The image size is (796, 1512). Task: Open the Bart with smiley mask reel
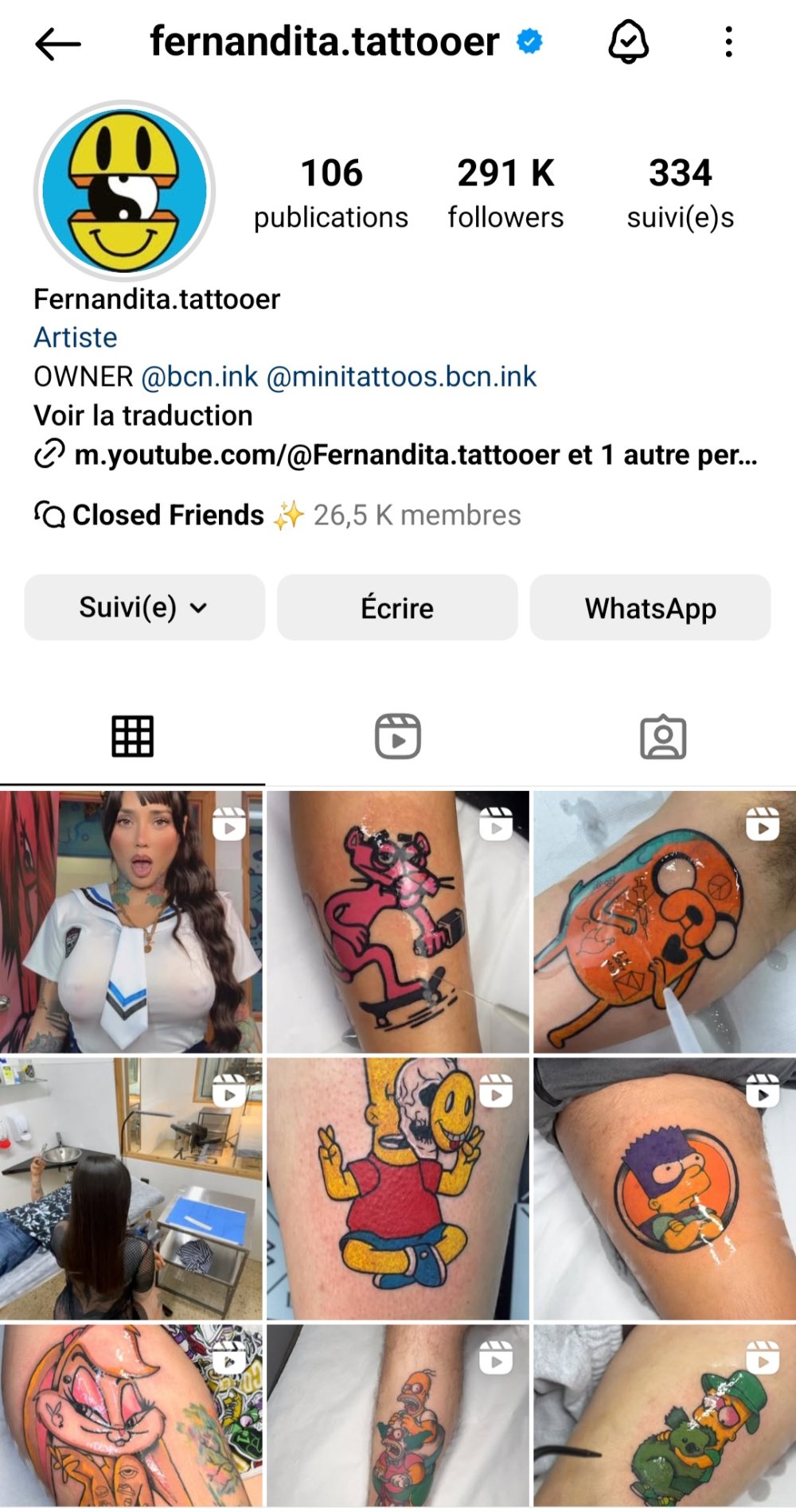tap(397, 1188)
